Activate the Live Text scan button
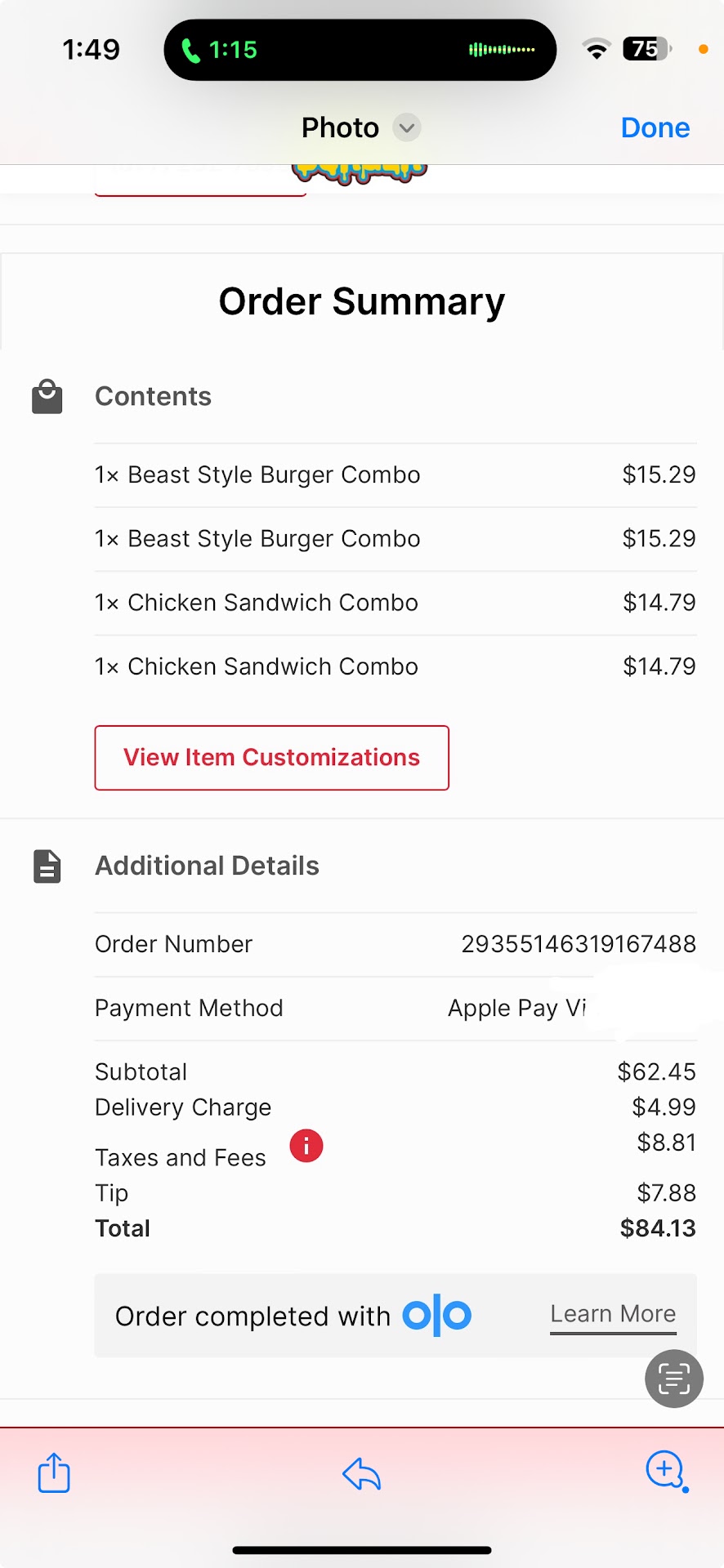The height and width of the screenshot is (1568, 724). (x=673, y=1379)
